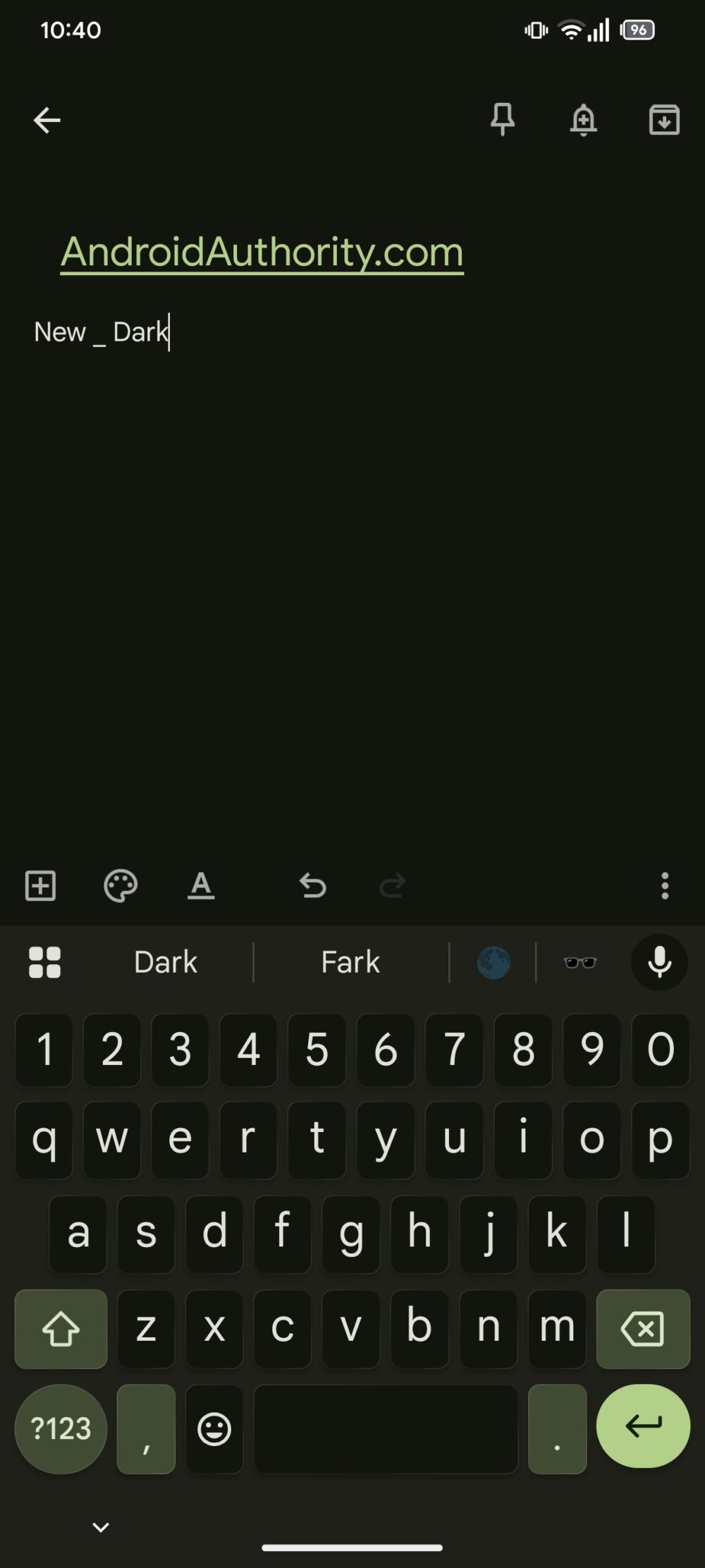Image resolution: width=705 pixels, height=1568 pixels.
Task: Insert the sunglasses emoji suggestion
Action: (x=580, y=962)
